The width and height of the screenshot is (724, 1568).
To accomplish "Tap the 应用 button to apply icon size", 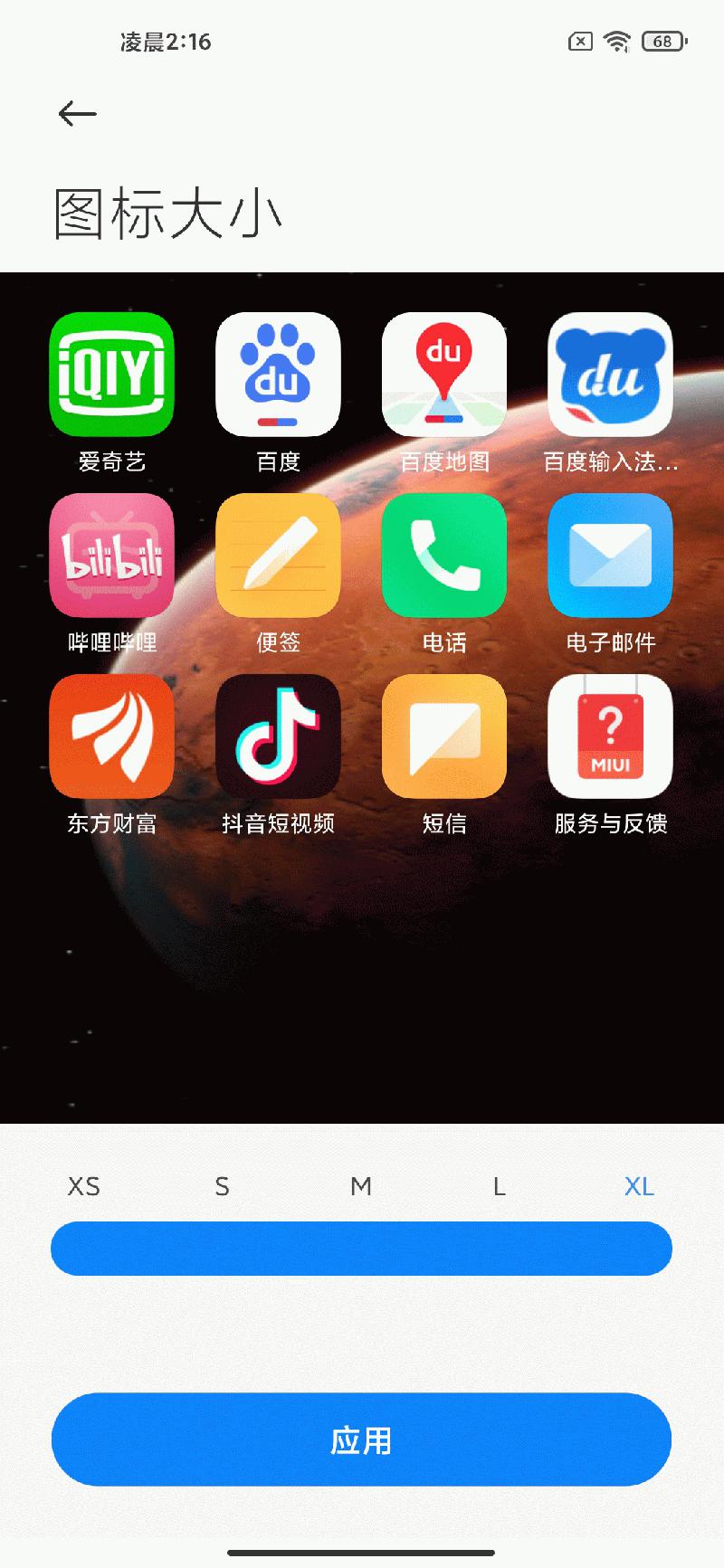I will pyautogui.click(x=361, y=1440).
